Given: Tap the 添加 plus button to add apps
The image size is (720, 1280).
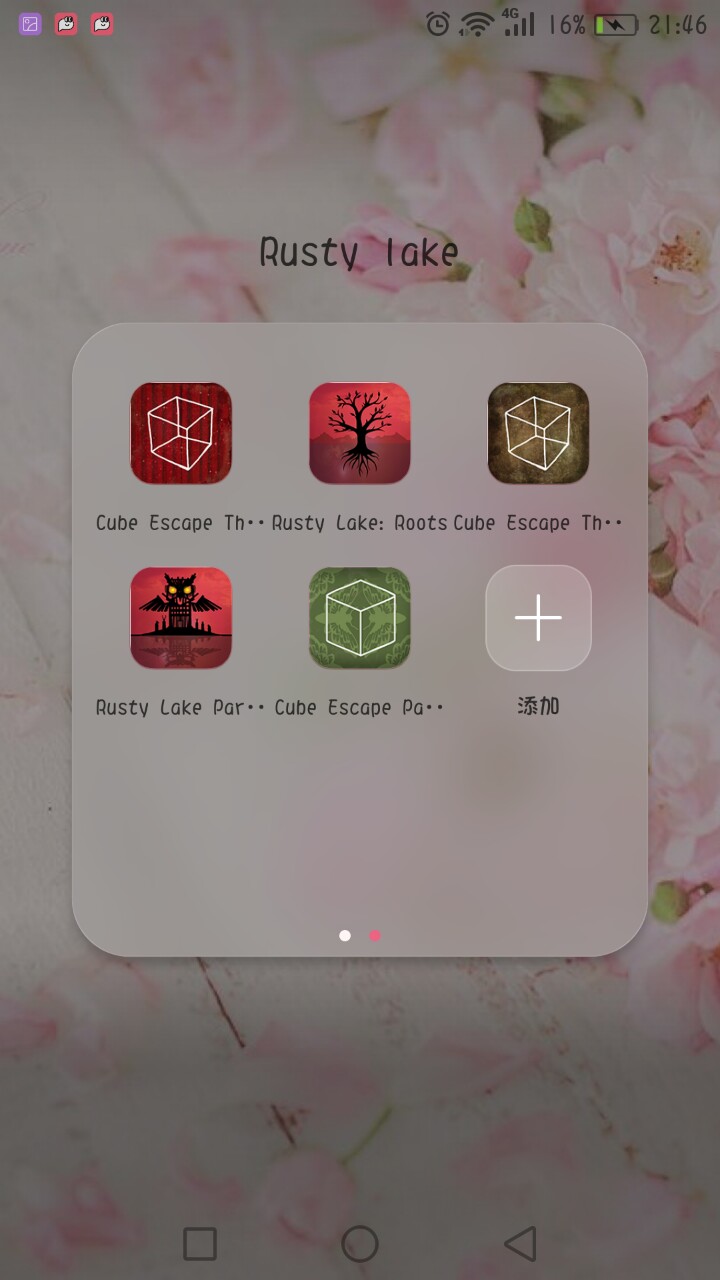Looking at the screenshot, I should click(x=538, y=618).
